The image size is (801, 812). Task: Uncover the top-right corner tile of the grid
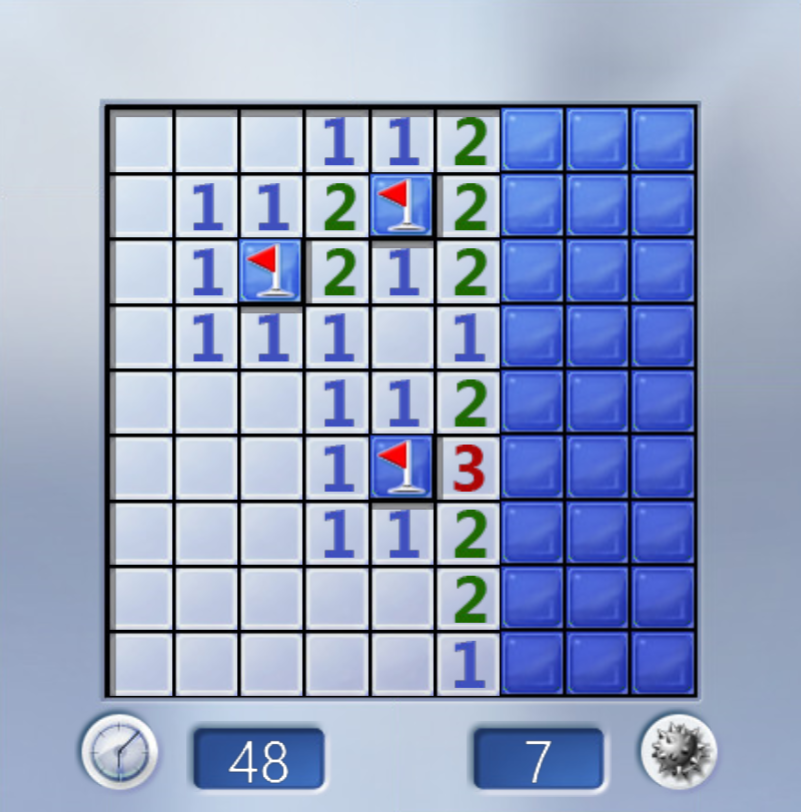(x=663, y=140)
